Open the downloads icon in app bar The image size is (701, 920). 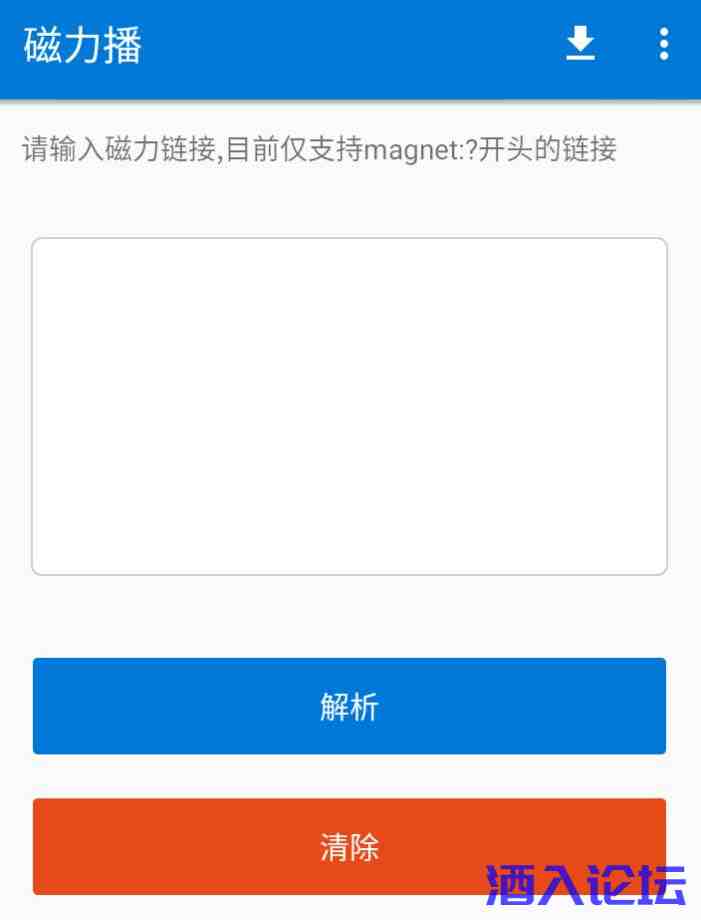580,45
